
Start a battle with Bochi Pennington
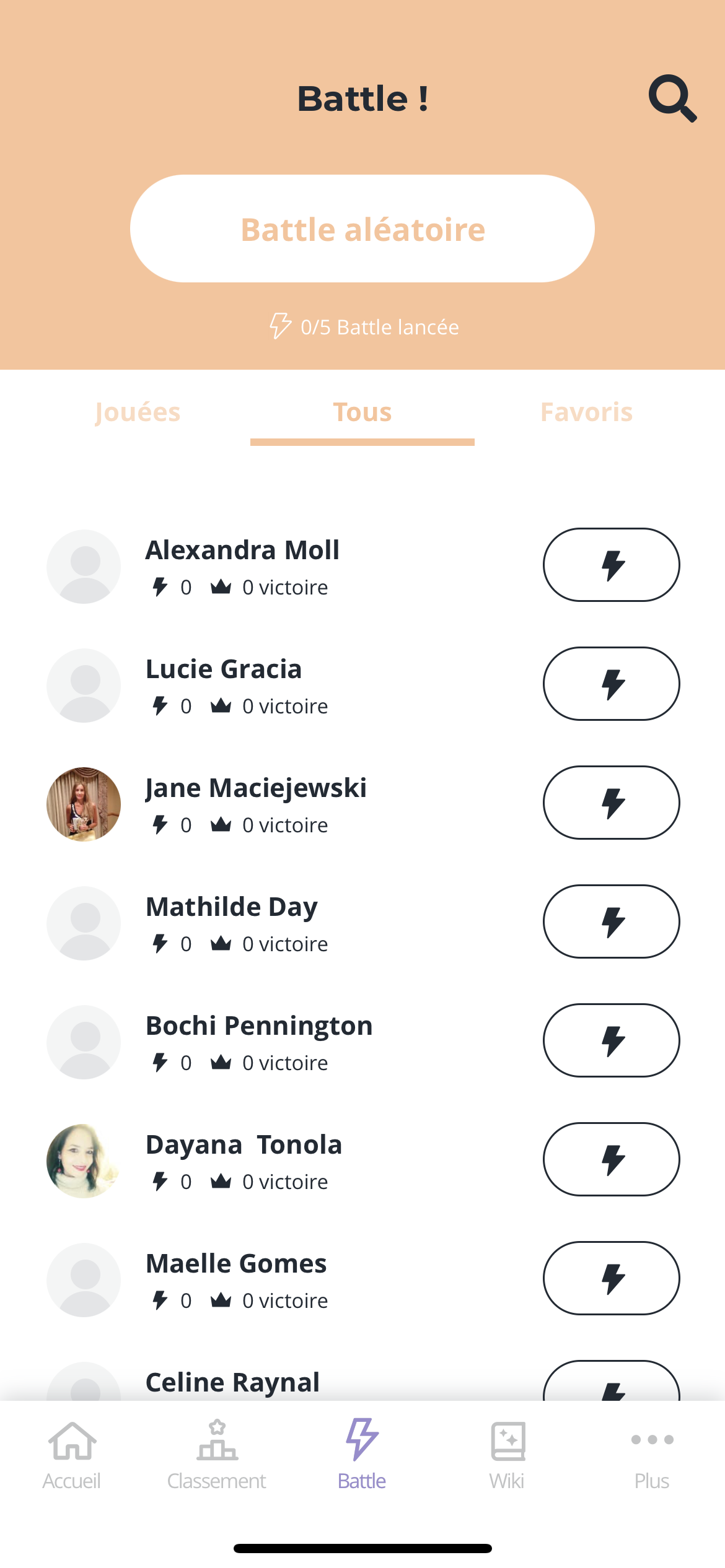(x=612, y=1040)
